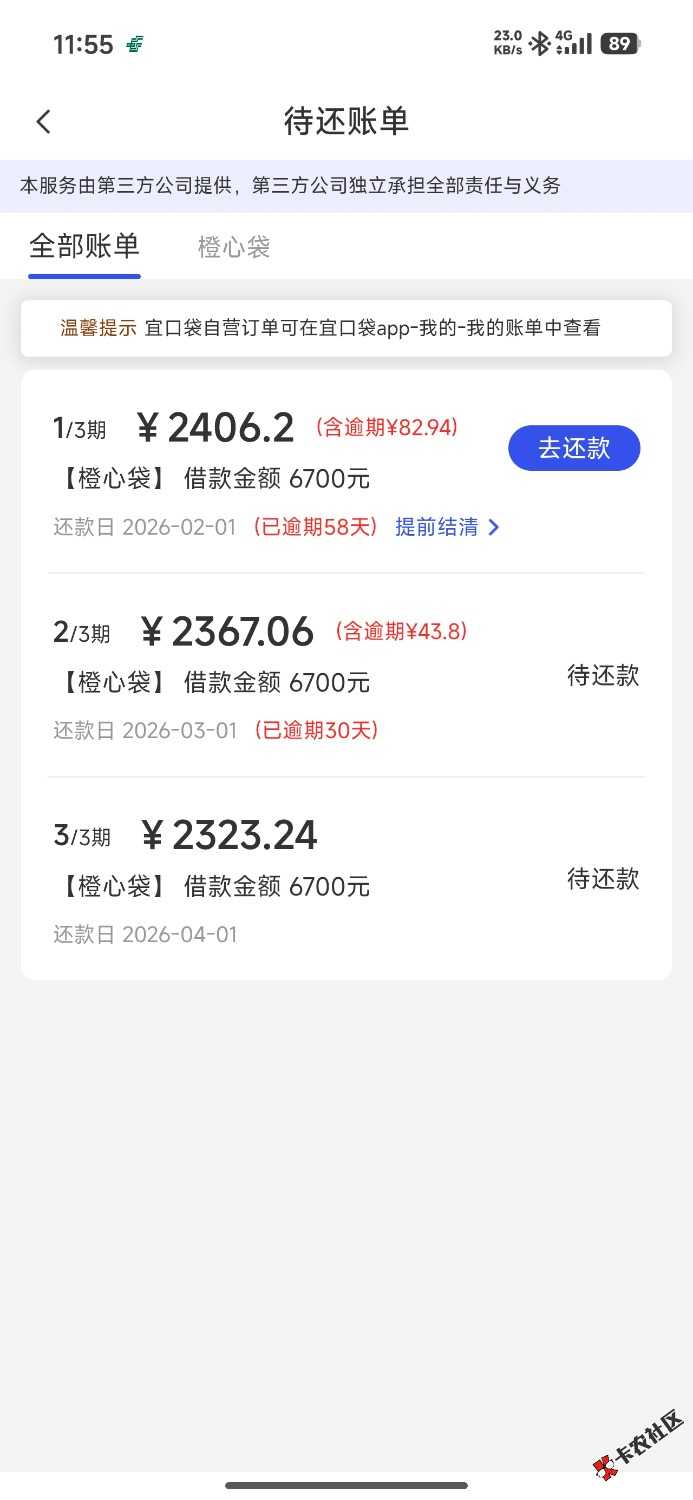Go back using the top-left arrow

43,122
